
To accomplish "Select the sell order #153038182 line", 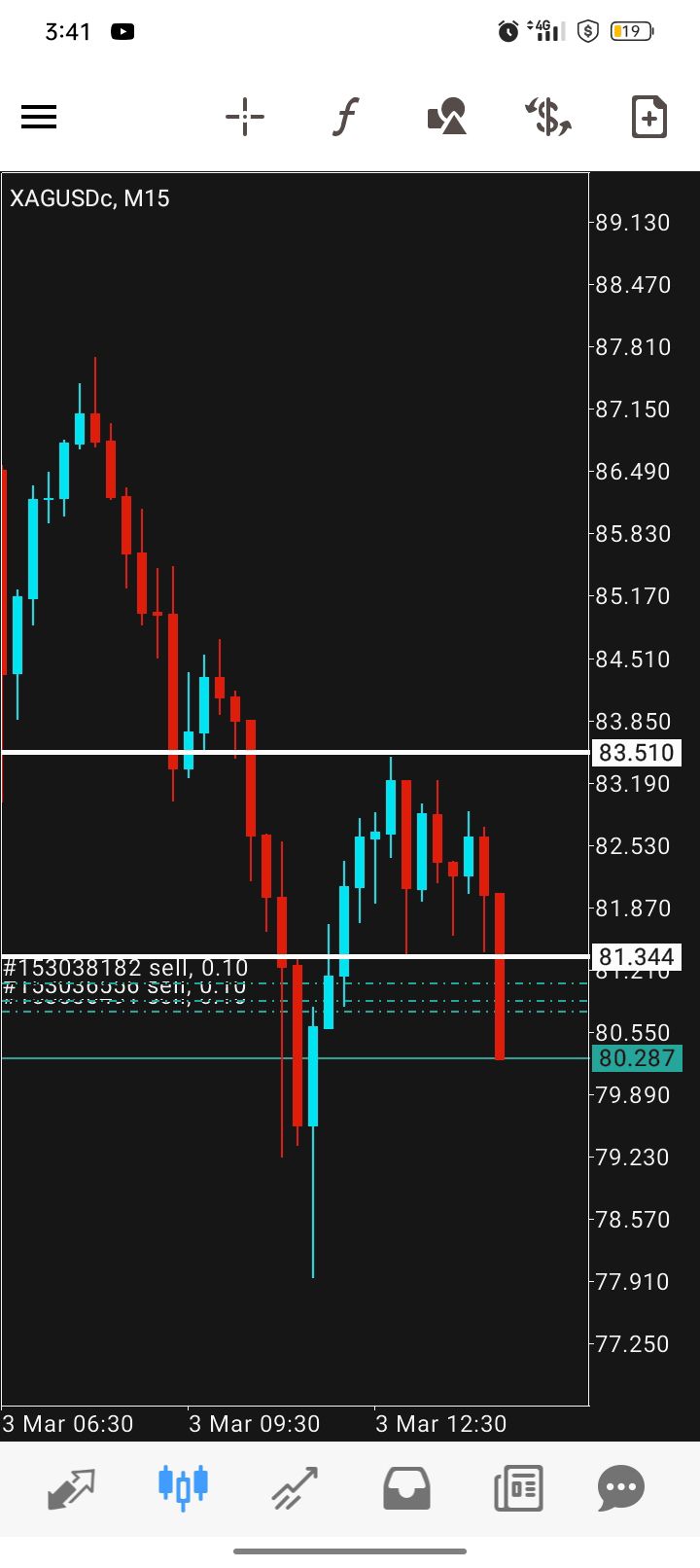I will click(x=126, y=969).
